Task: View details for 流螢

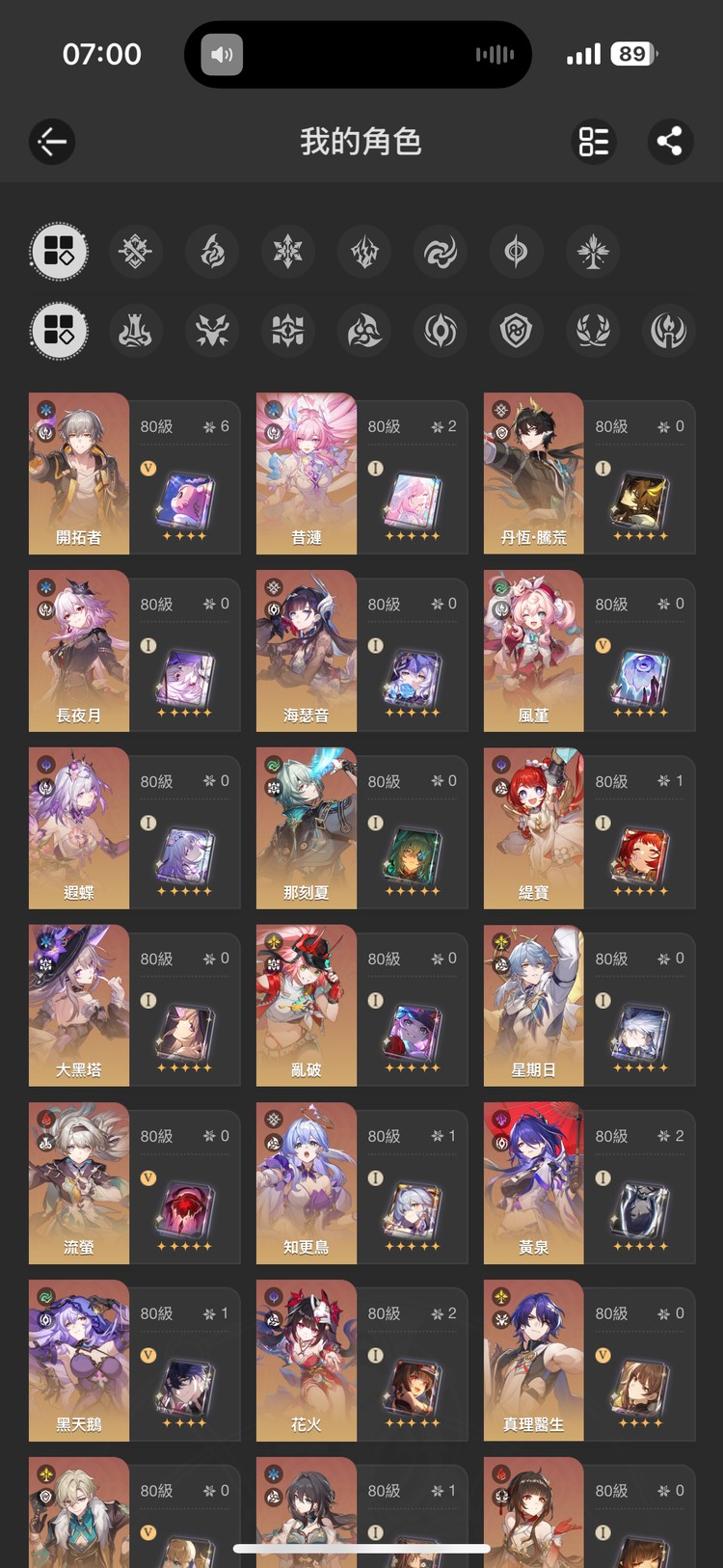Action: tap(134, 1183)
